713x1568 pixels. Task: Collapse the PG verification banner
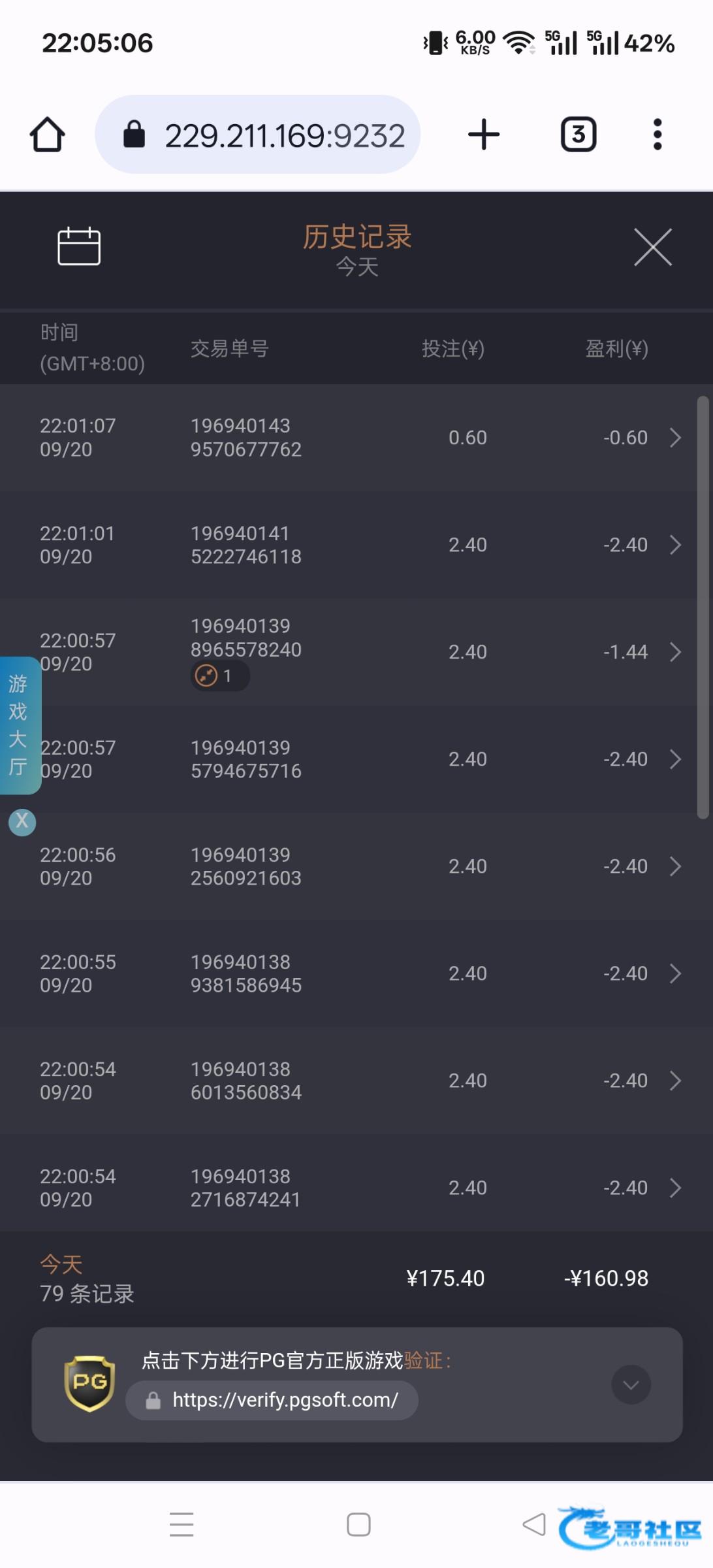tap(631, 1384)
